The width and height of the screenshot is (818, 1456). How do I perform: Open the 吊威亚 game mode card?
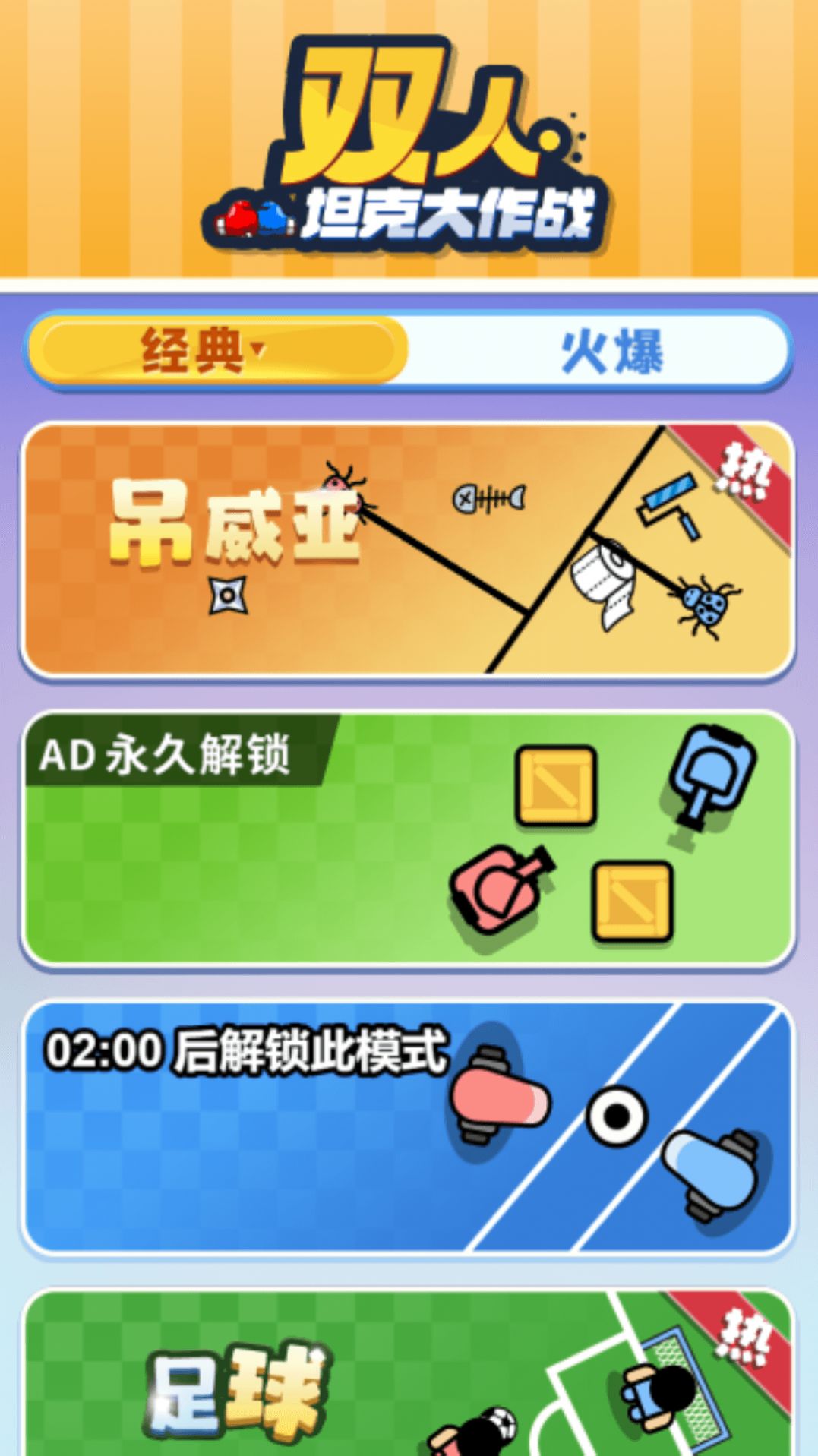pos(409,549)
